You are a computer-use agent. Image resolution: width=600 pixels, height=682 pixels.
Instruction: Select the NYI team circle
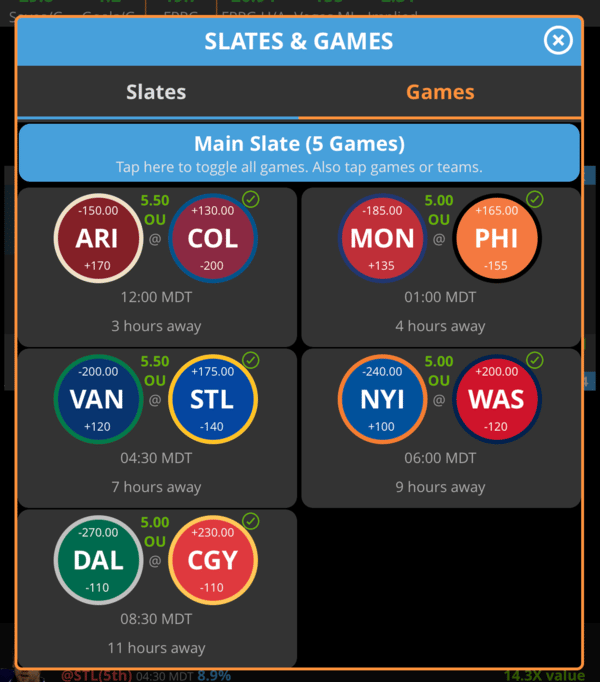(382, 399)
